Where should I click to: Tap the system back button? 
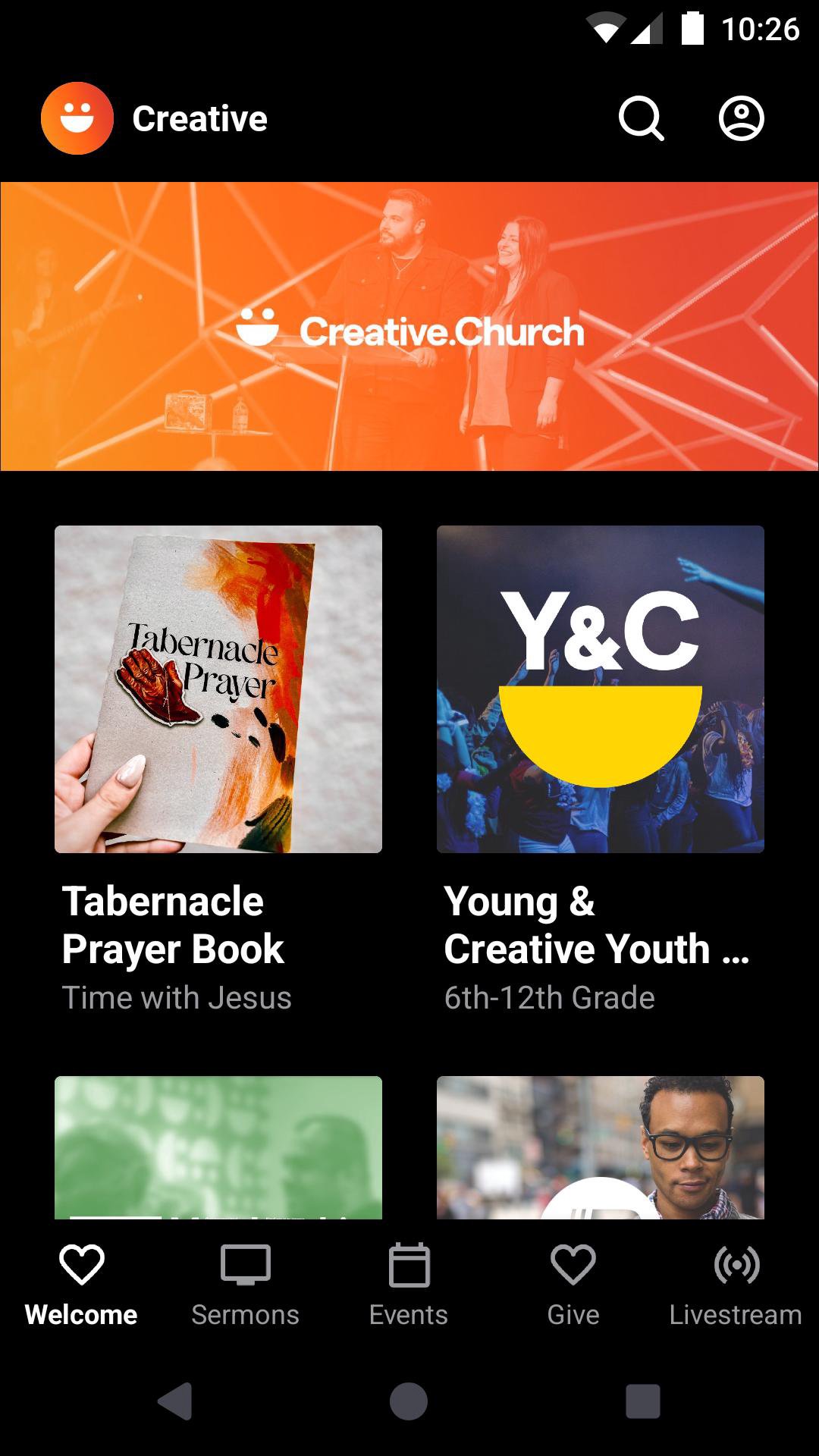tap(175, 1401)
